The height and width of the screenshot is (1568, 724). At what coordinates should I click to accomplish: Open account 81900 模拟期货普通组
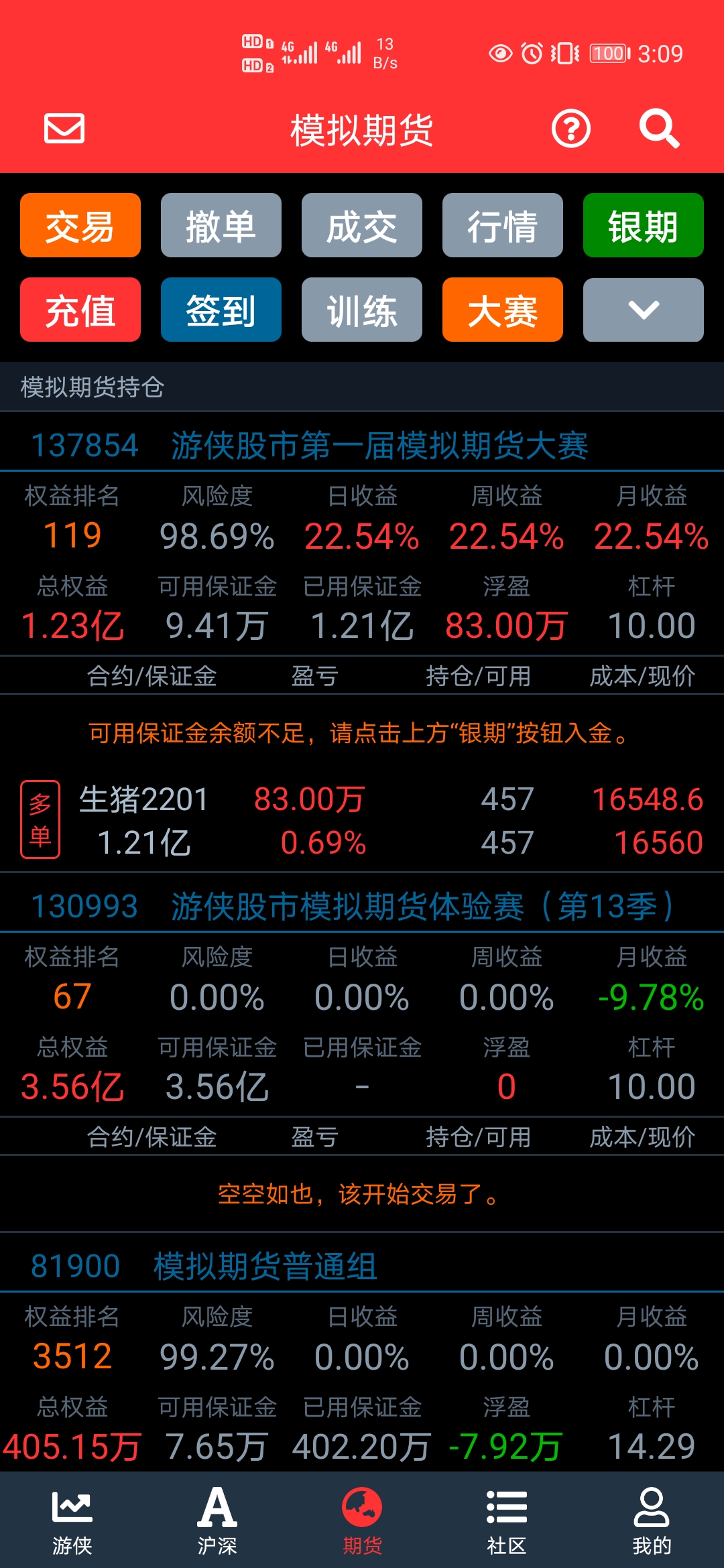362,1266
